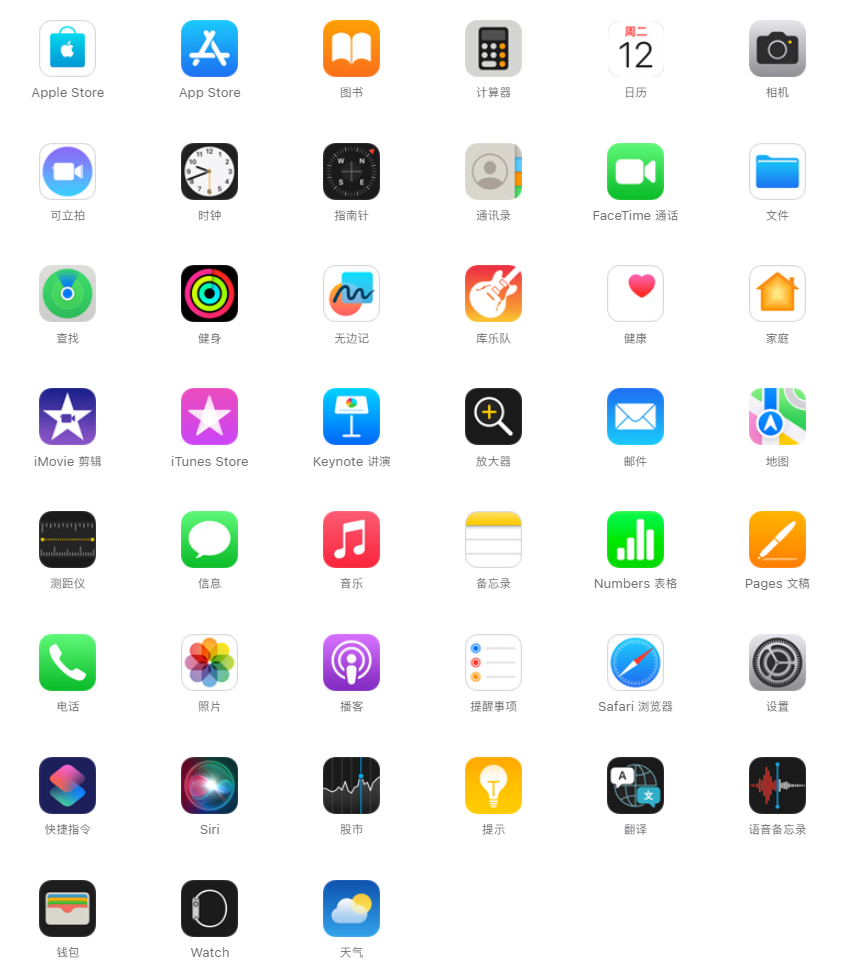Open GarageBand 库乐队
Viewport: 857px width, 973px height.
pos(493,293)
